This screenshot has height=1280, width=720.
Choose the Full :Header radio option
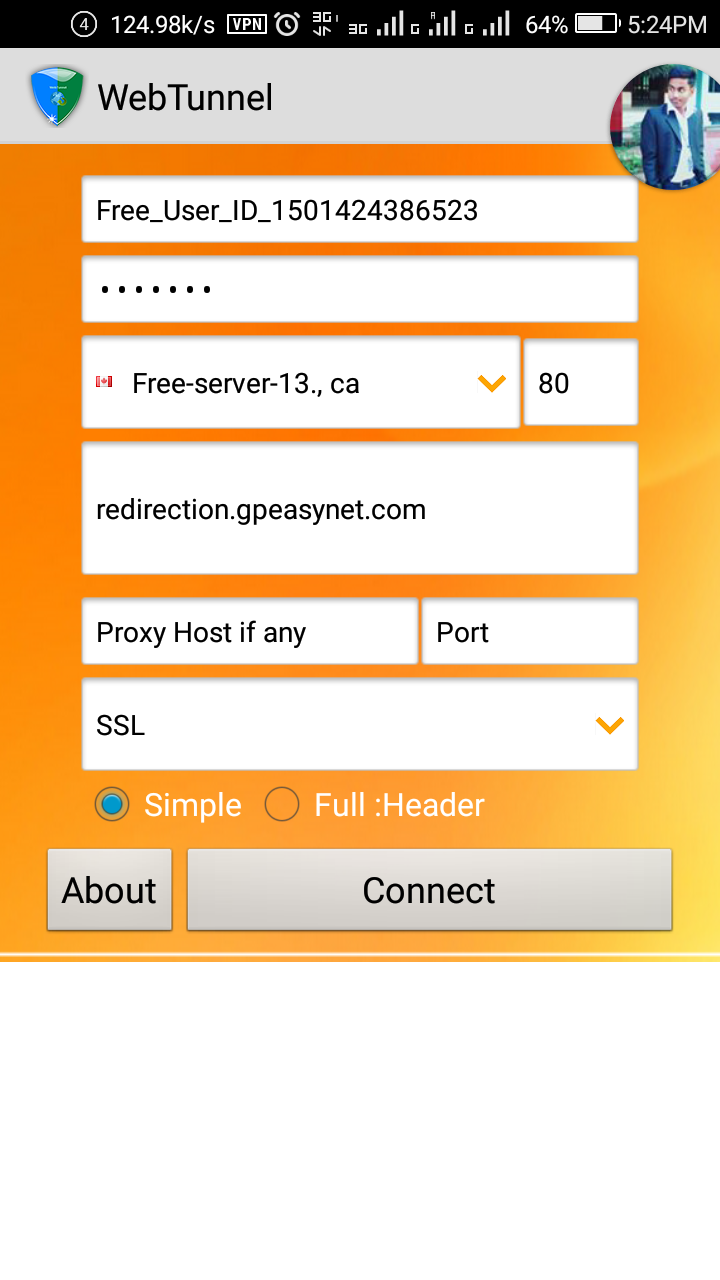[282, 804]
